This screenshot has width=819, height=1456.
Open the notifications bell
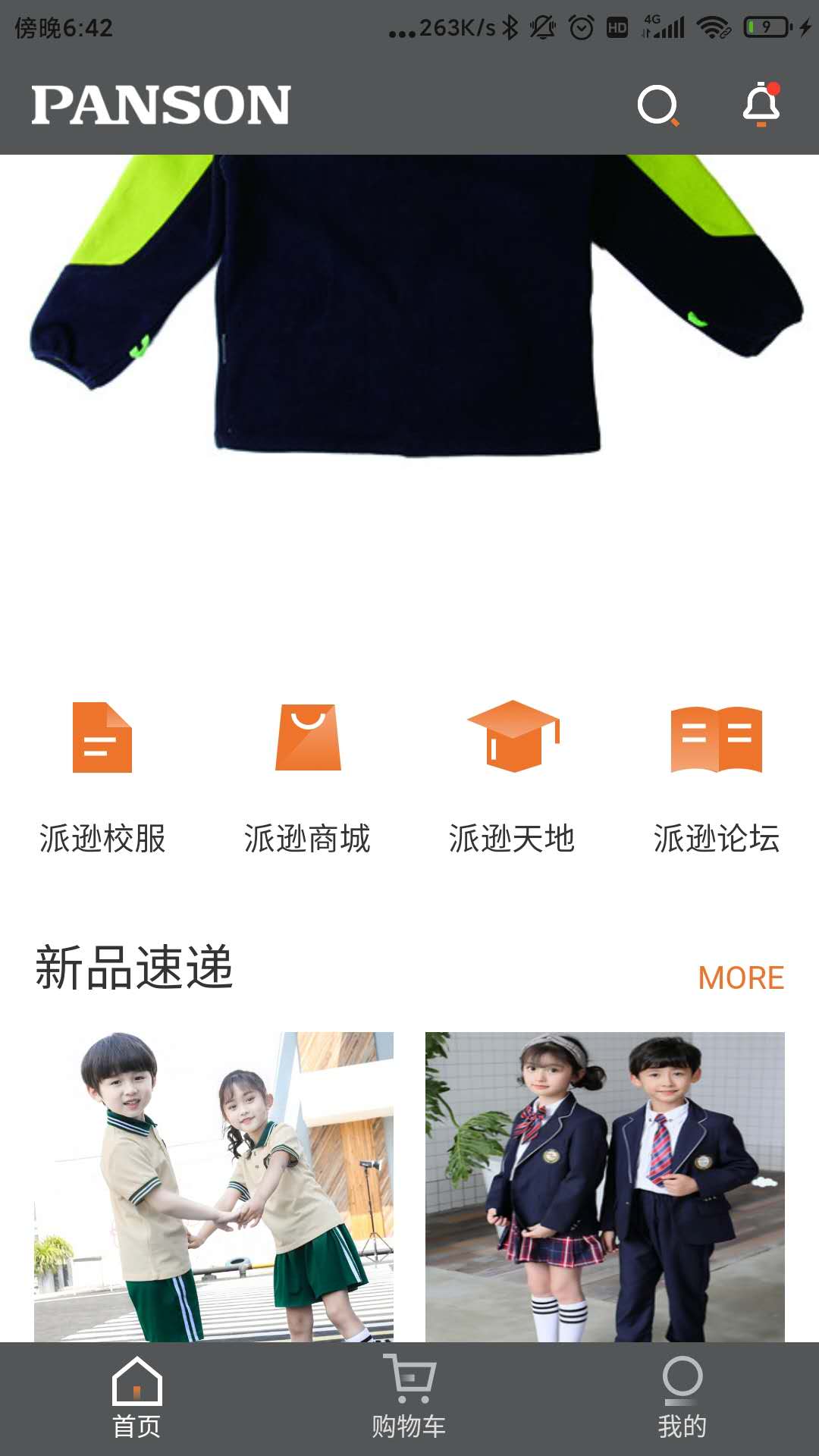click(x=761, y=105)
